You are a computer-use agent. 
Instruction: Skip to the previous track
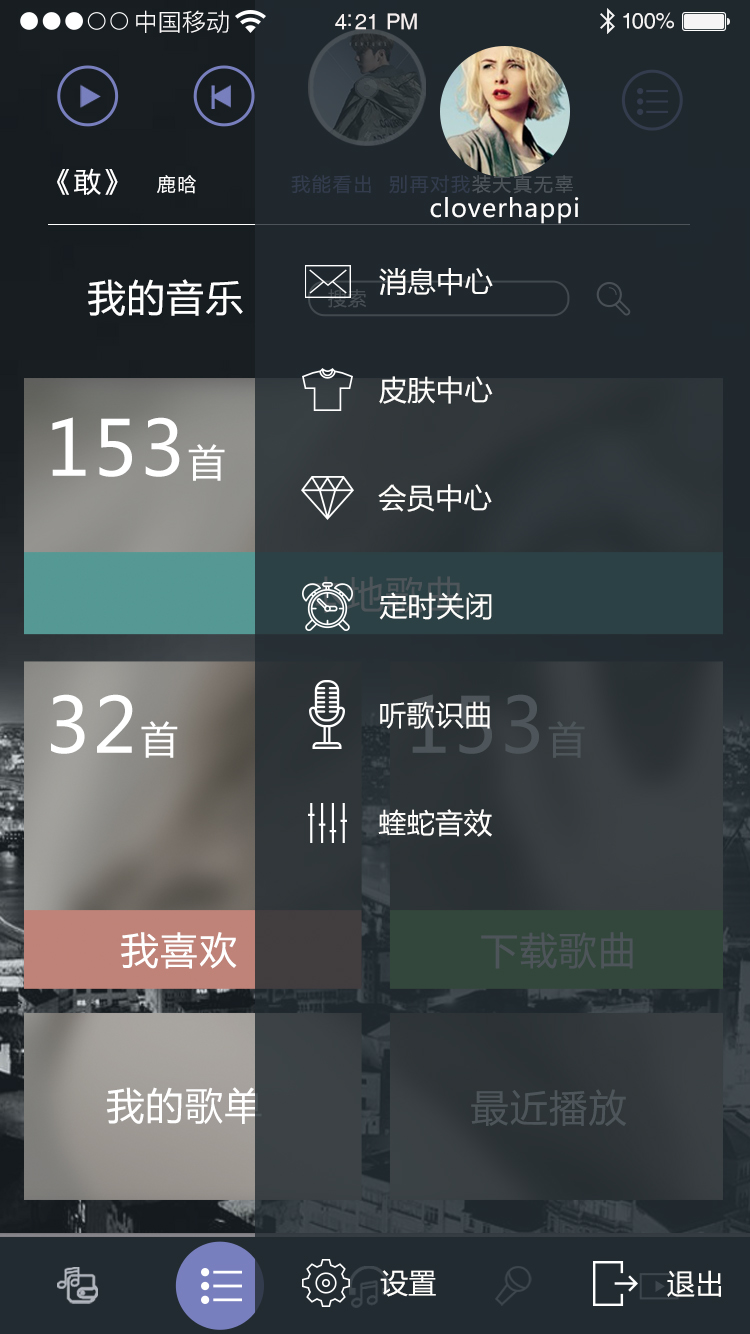[224, 96]
